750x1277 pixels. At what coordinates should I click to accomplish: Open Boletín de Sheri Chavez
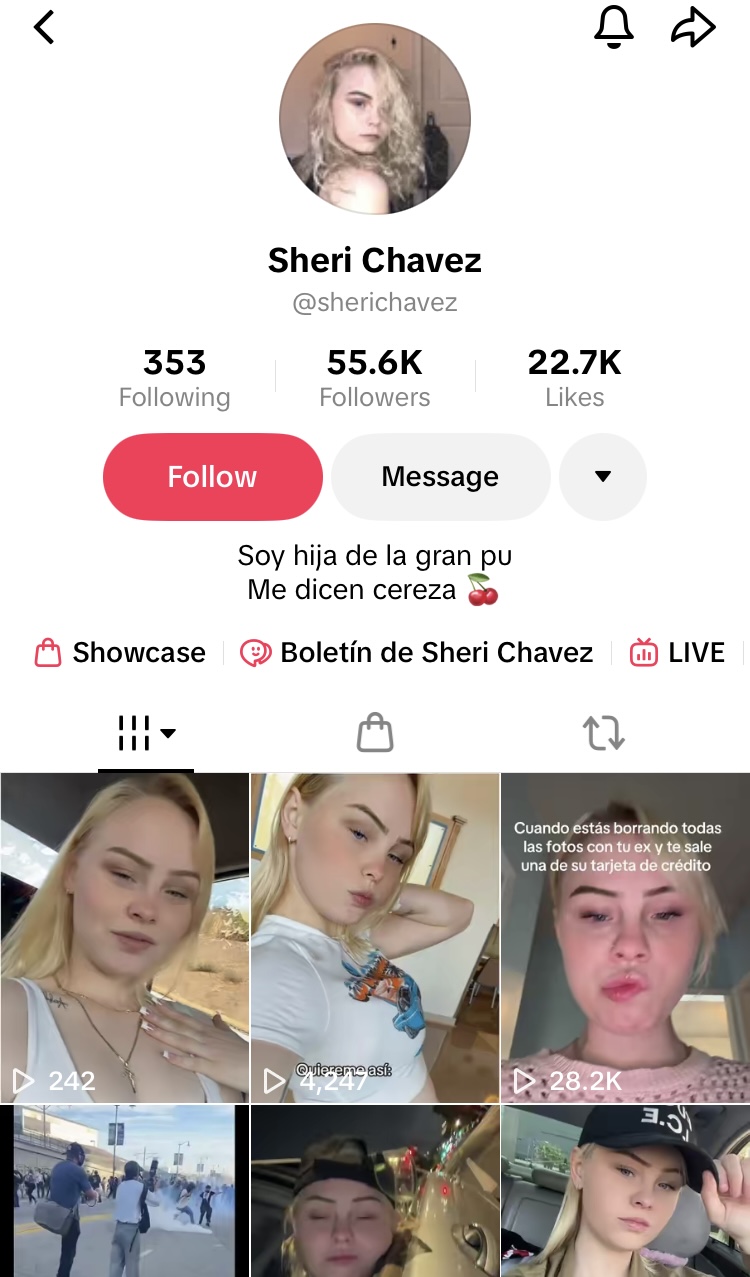click(x=416, y=653)
